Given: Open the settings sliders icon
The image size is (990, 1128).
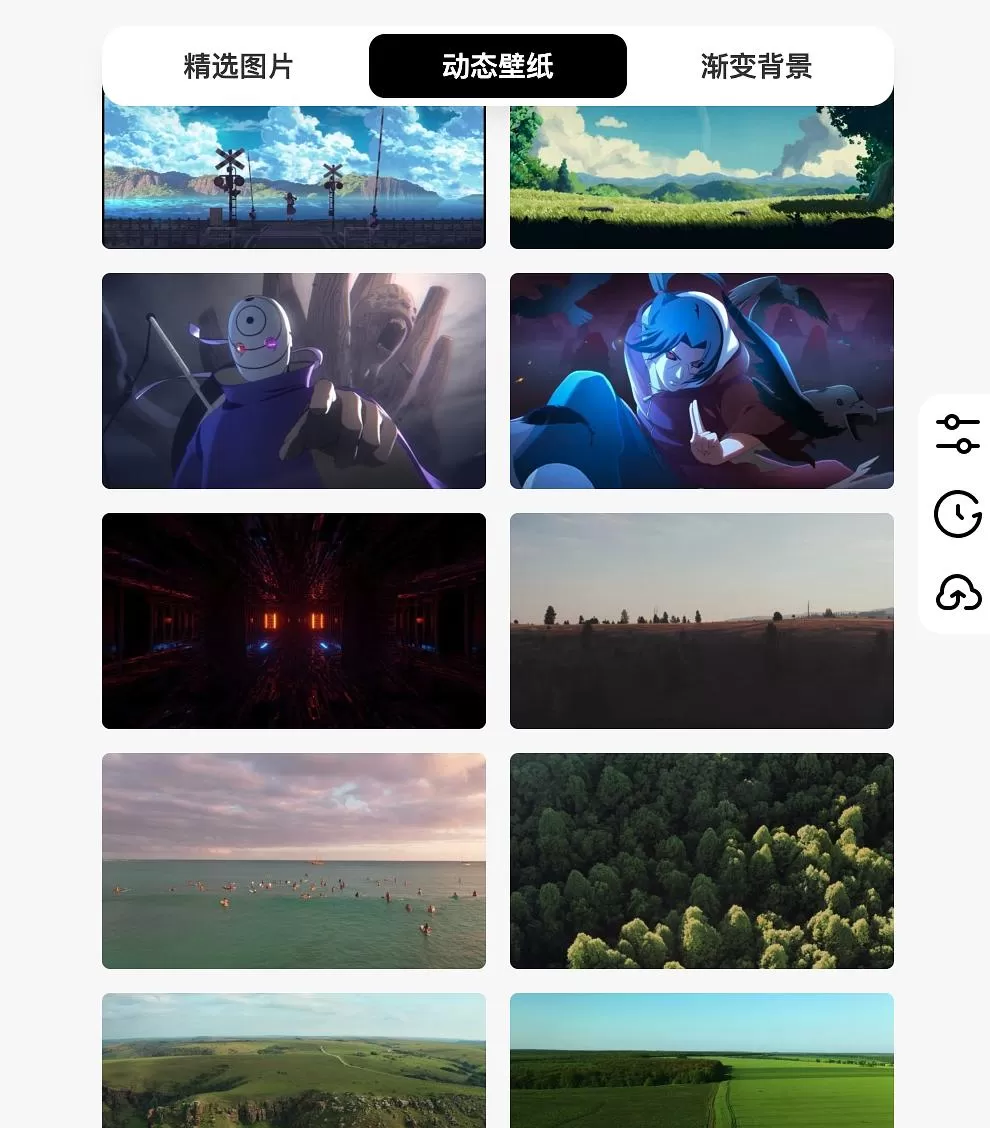Looking at the screenshot, I should click(957, 434).
